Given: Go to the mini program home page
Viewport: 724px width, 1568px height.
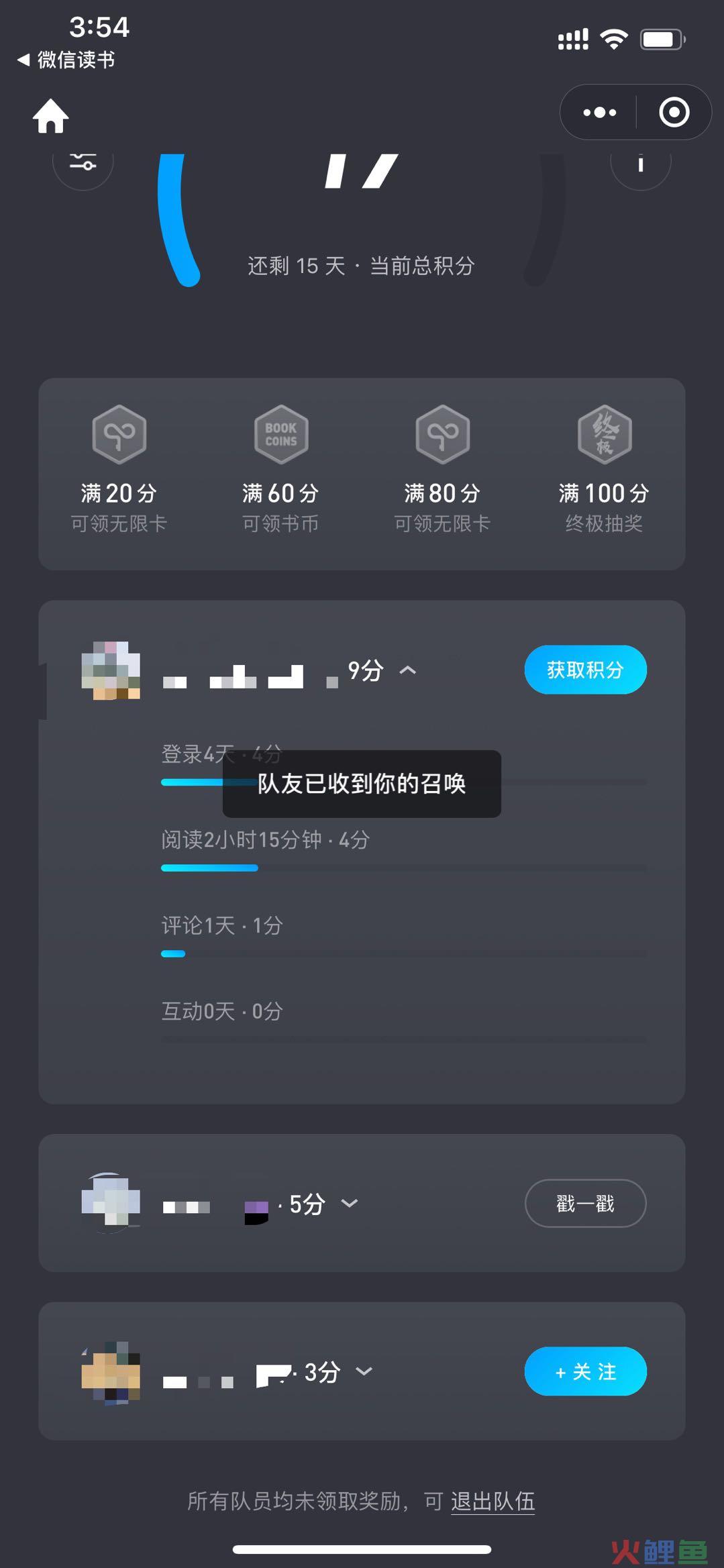Looking at the screenshot, I should 51,116.
